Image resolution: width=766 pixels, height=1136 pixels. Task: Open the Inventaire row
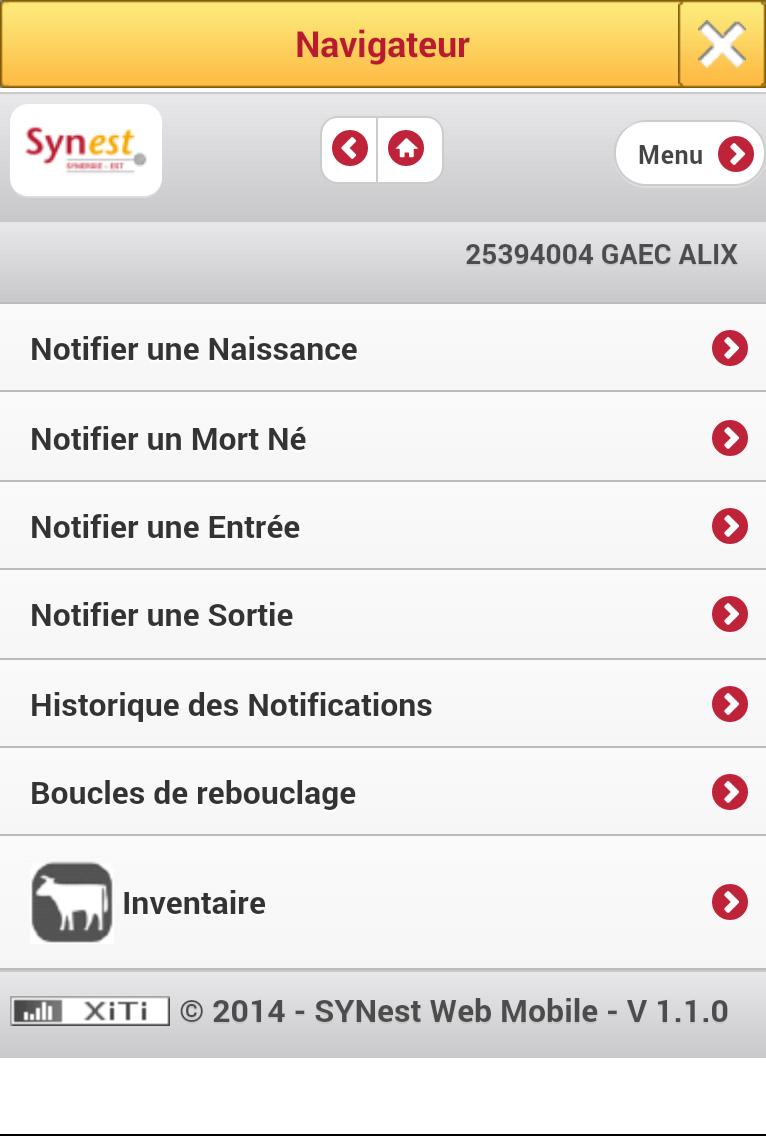pos(383,902)
